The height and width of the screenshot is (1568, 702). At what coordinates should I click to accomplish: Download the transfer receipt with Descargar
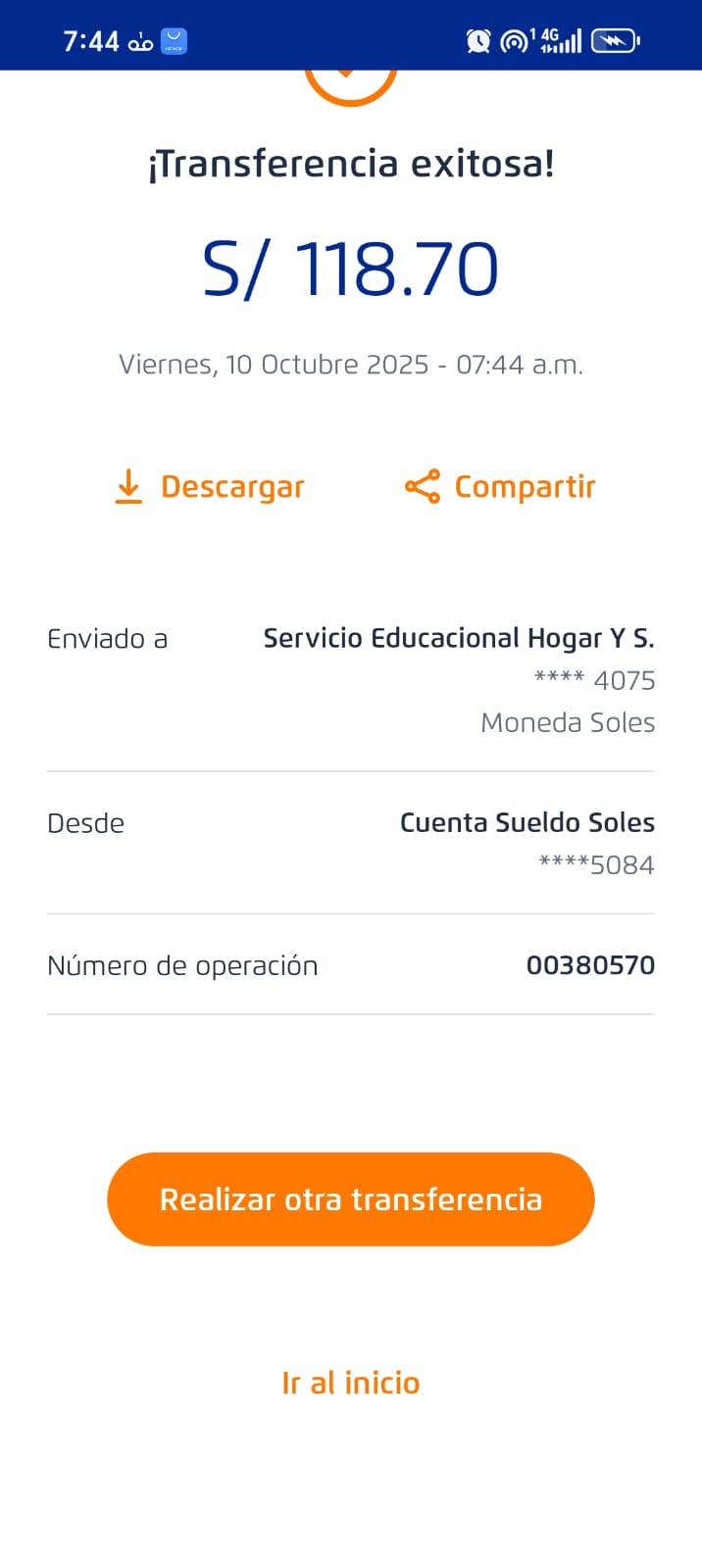210,487
